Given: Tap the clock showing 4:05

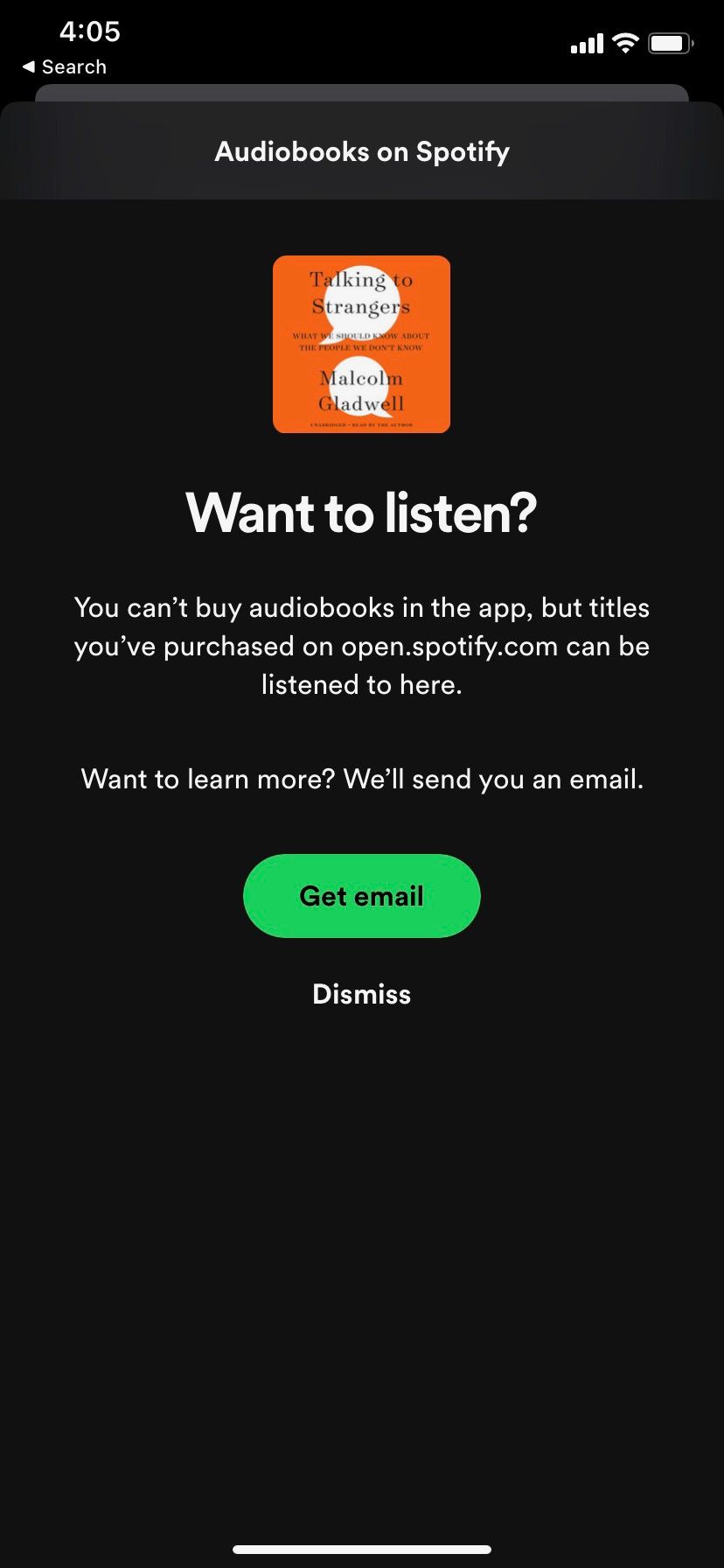Looking at the screenshot, I should coord(90,31).
